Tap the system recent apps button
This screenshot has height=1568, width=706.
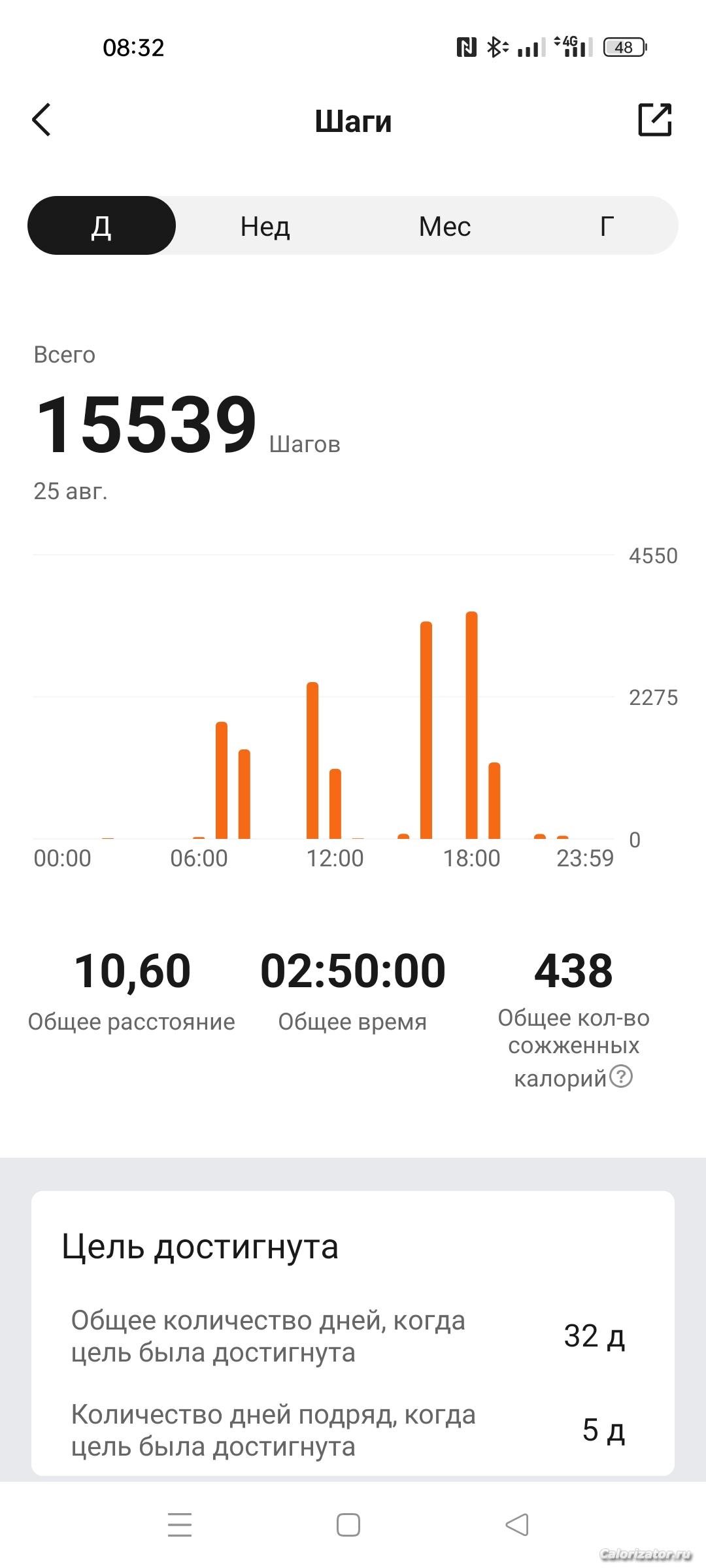click(180, 1526)
